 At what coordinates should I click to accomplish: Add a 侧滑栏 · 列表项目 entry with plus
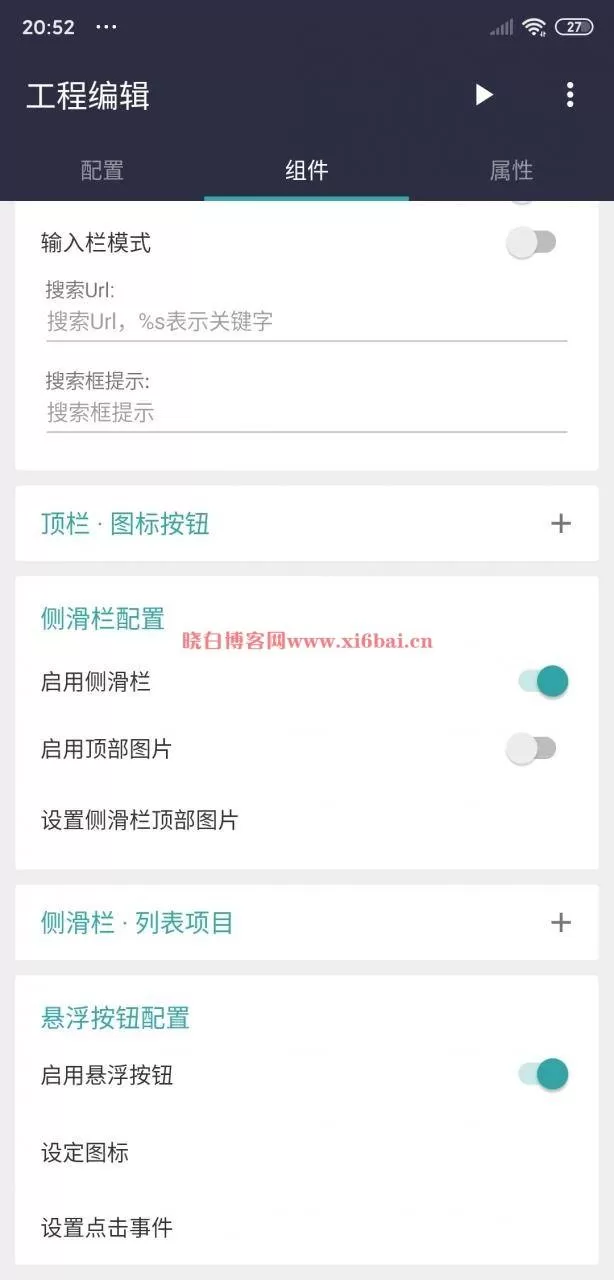561,922
